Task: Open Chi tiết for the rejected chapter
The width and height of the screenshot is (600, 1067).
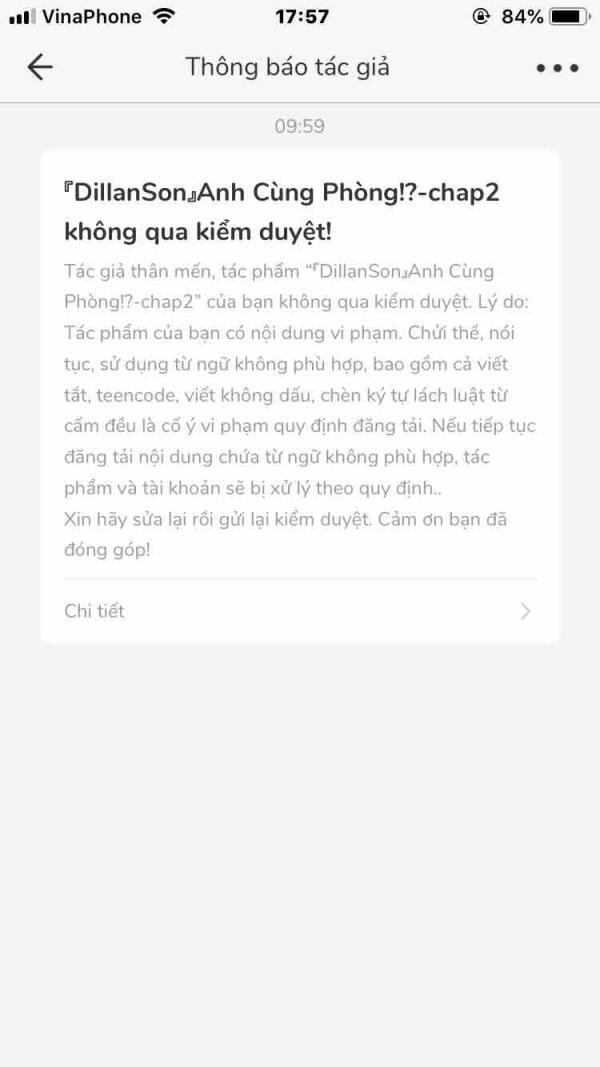Action: point(299,611)
